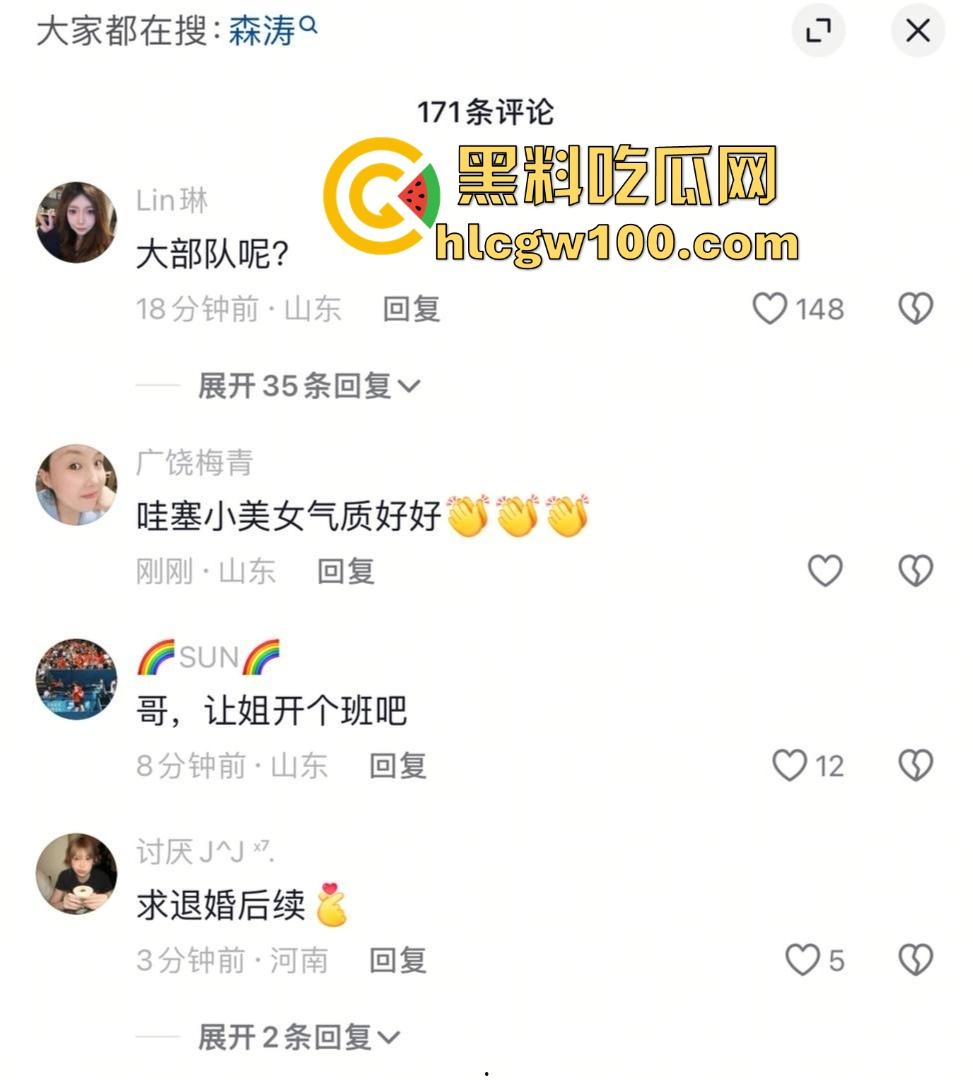
Task: Open Lin琳's profile avatar
Action: click(x=76, y=222)
